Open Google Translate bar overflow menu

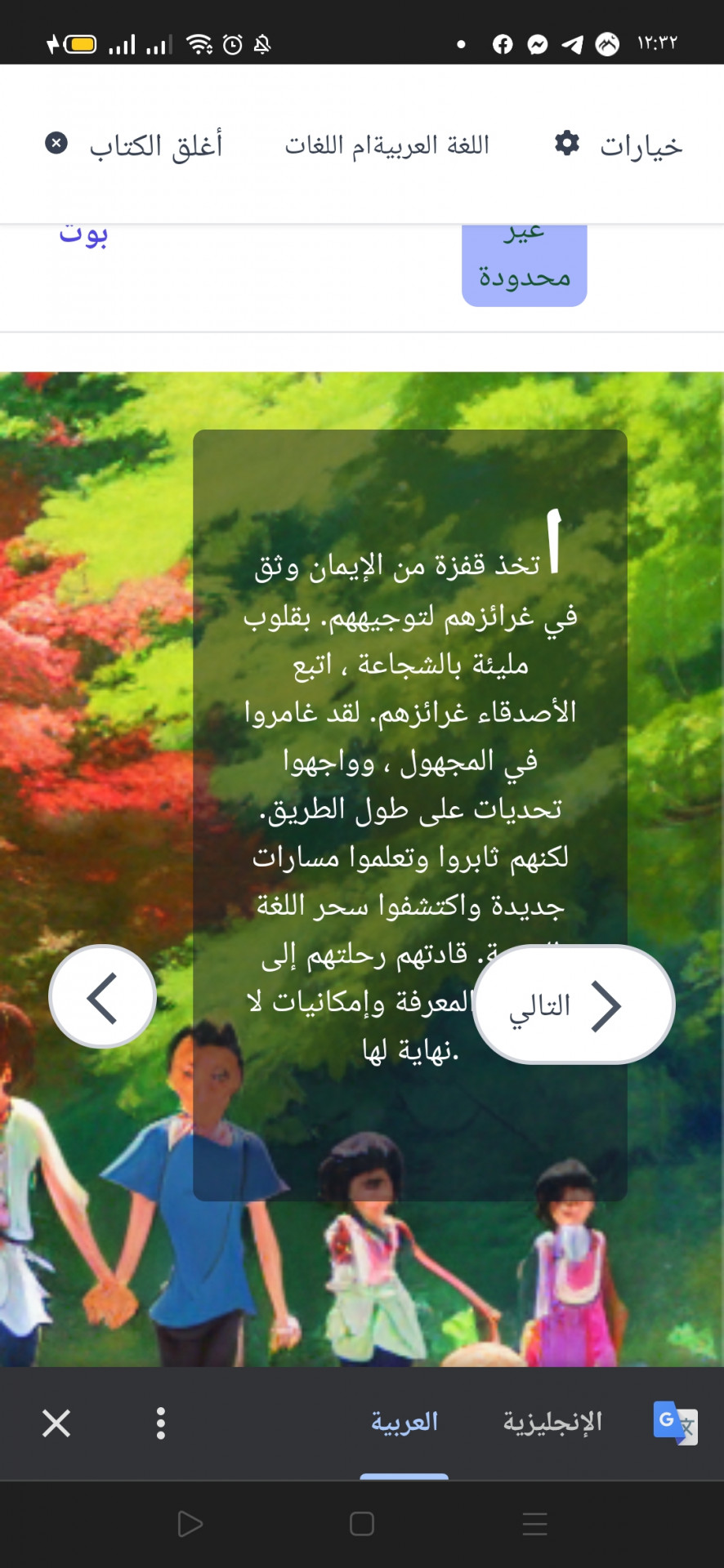161,1423
